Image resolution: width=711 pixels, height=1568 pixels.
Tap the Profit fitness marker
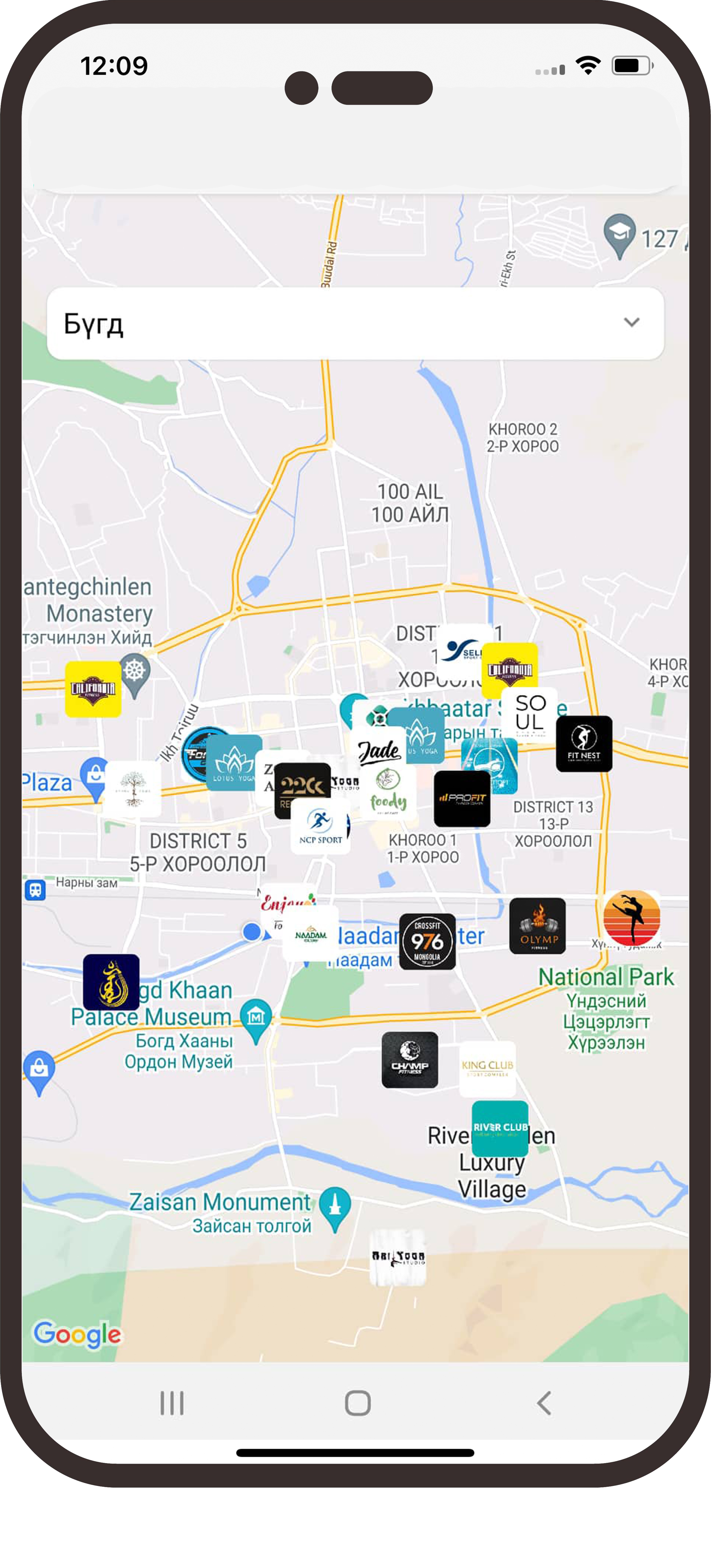pyautogui.click(x=462, y=799)
